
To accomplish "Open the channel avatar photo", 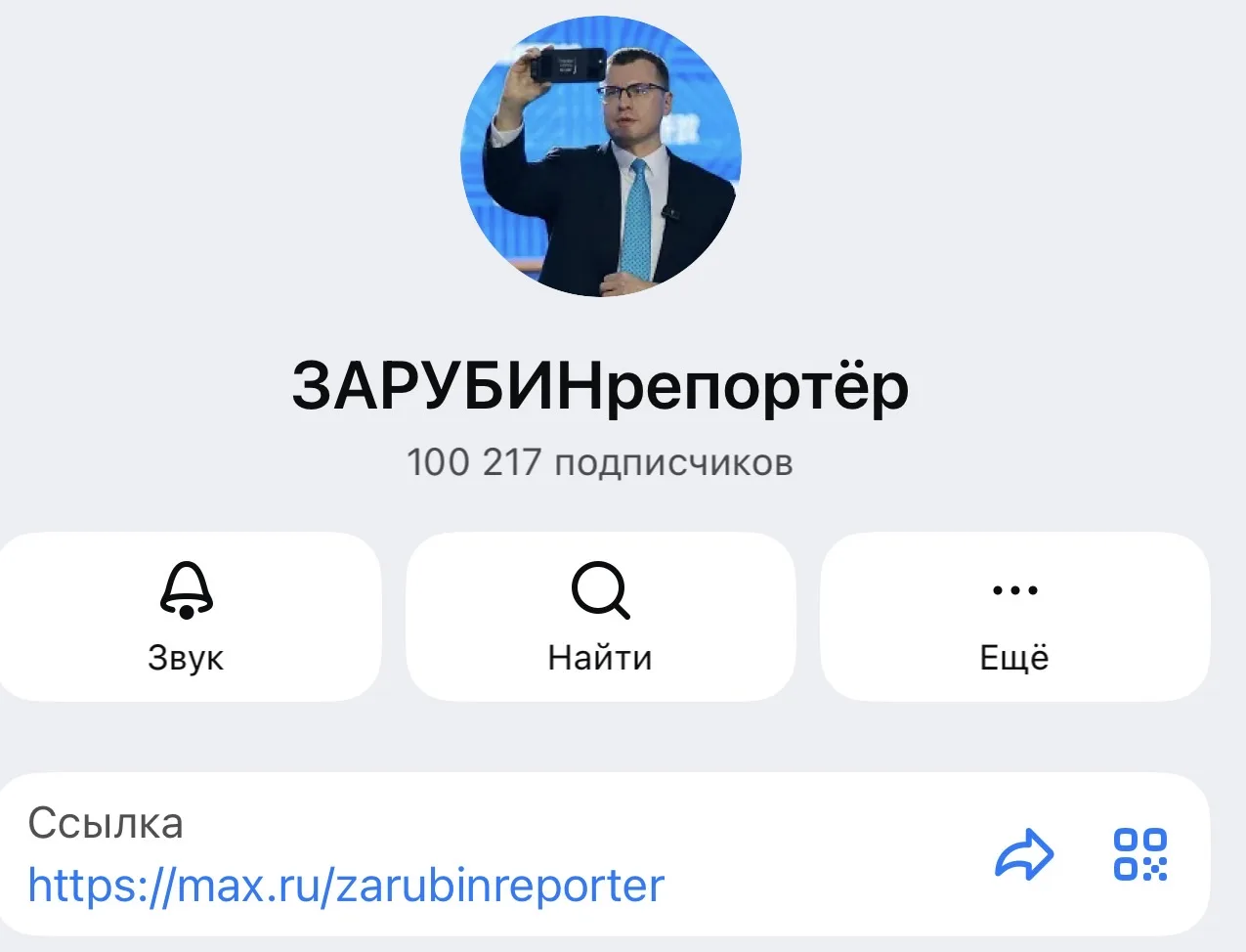I will [x=600, y=157].
